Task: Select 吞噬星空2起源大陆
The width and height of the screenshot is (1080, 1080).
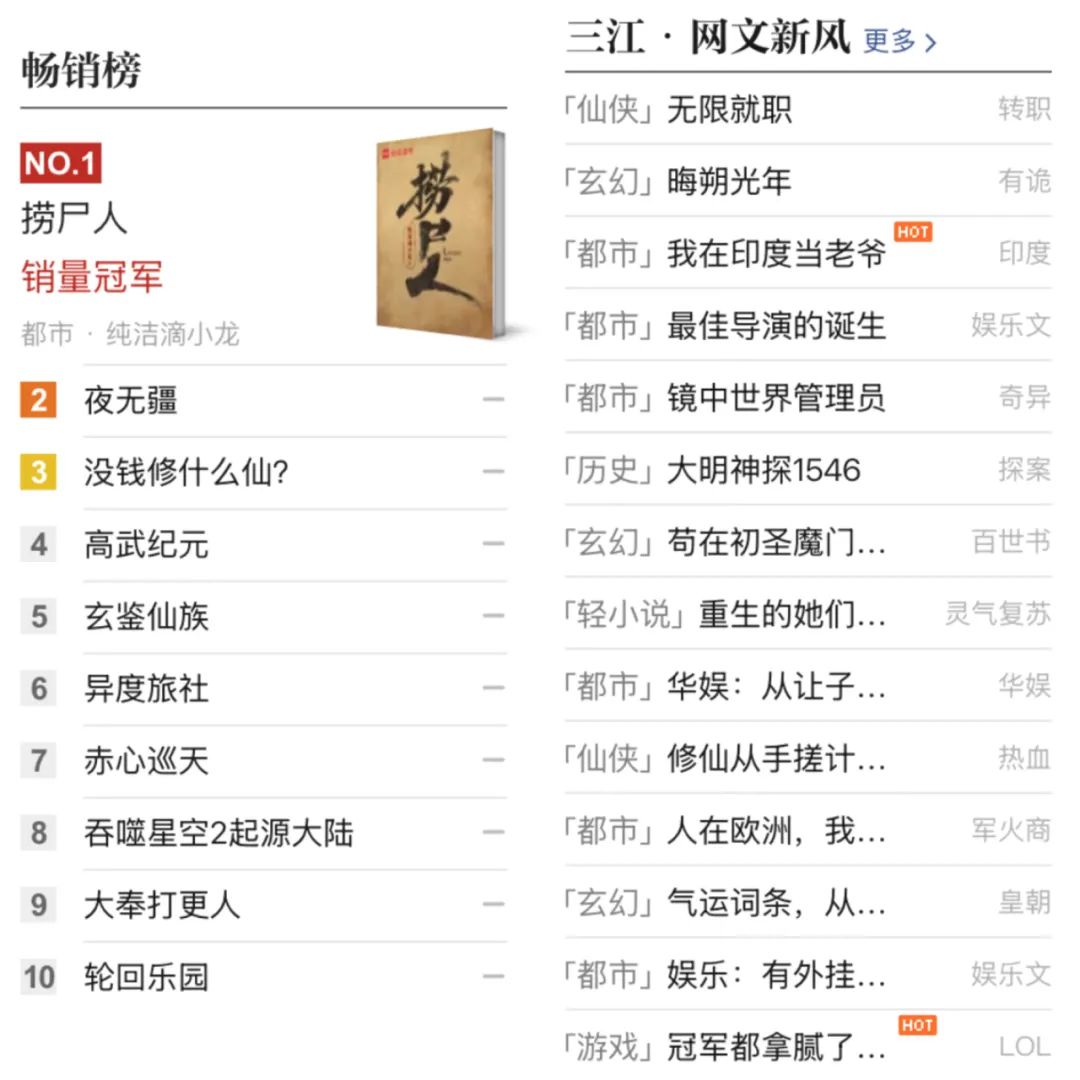Action: [x=218, y=833]
